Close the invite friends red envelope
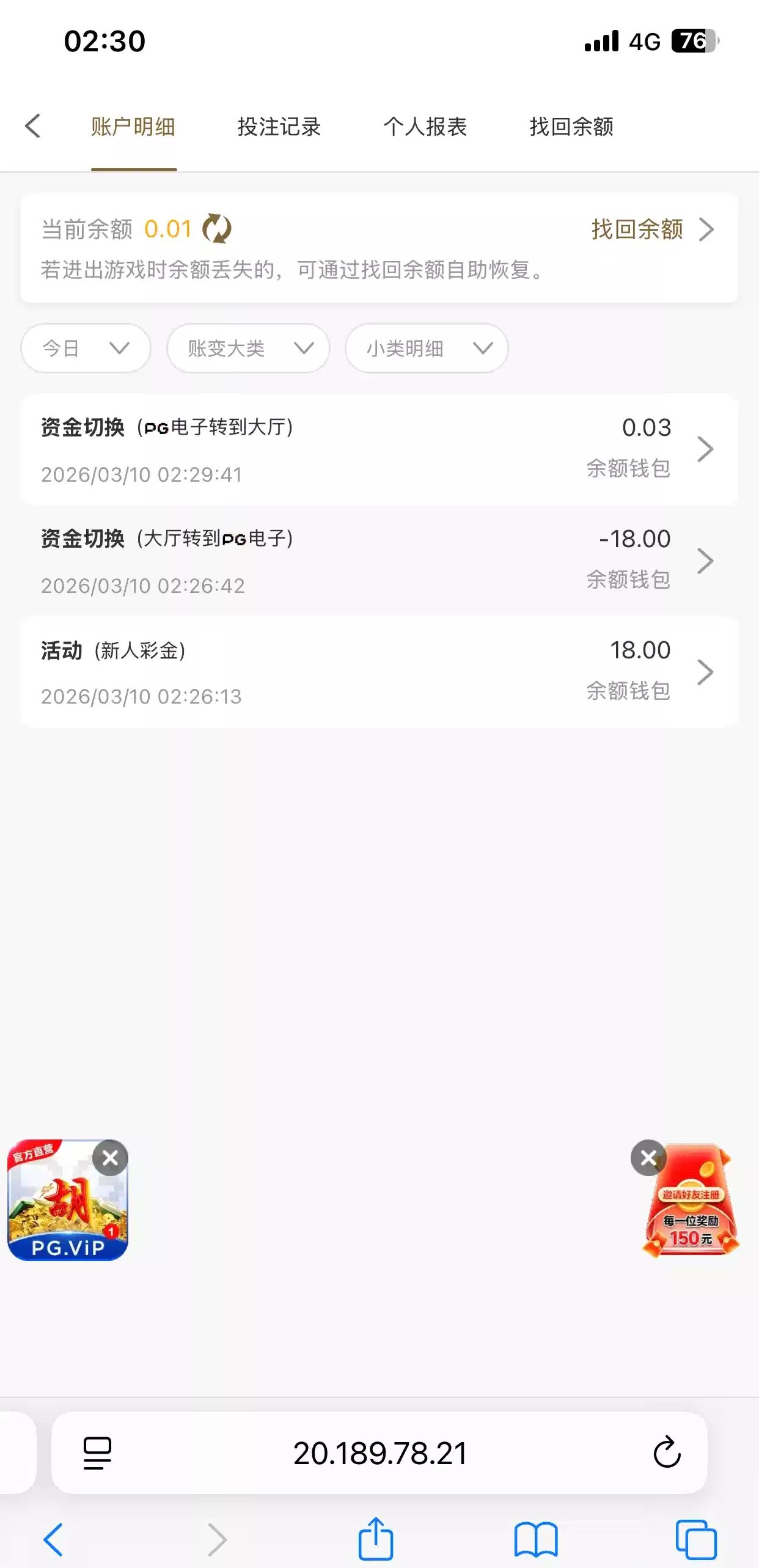 pyautogui.click(x=648, y=1157)
